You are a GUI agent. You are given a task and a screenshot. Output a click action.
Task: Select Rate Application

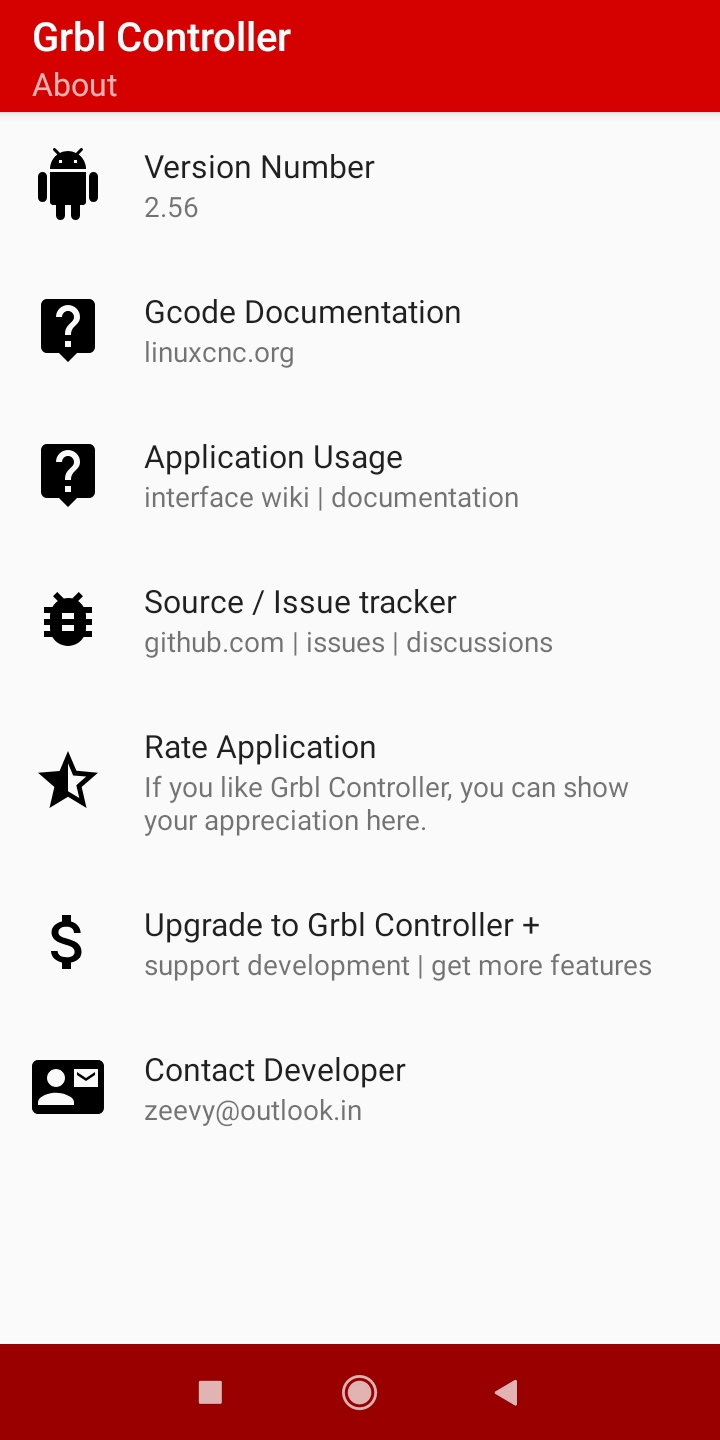[x=360, y=782]
